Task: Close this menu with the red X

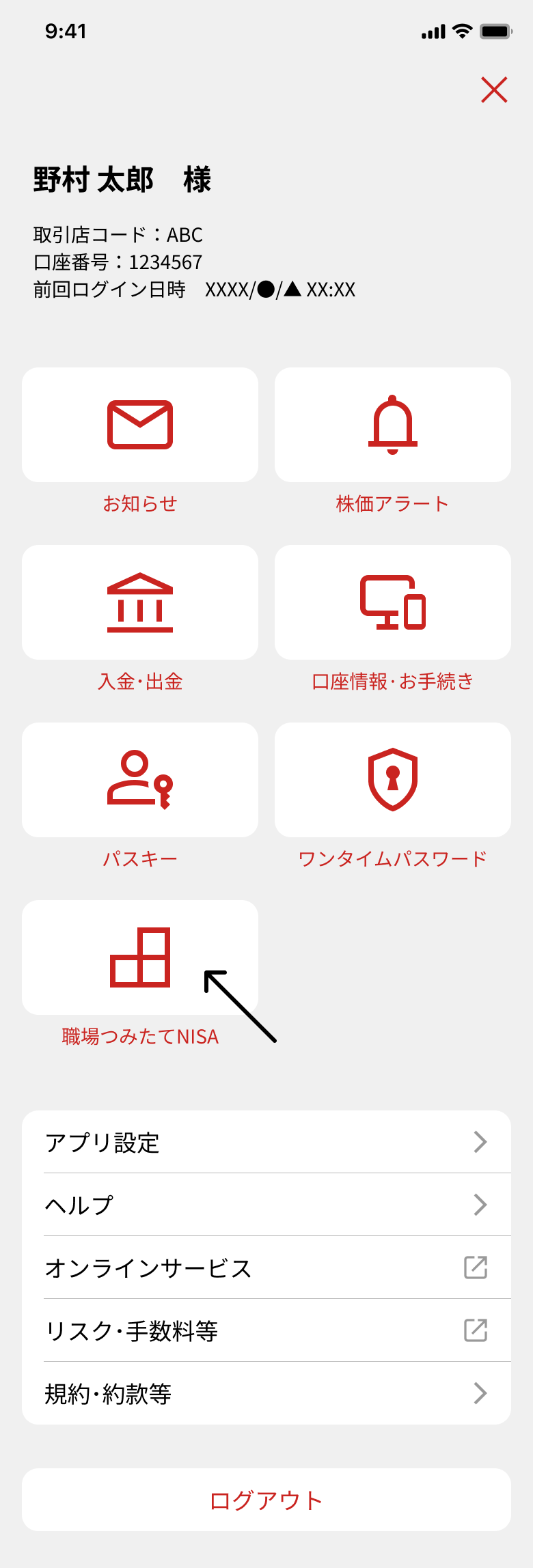Action: [x=493, y=90]
